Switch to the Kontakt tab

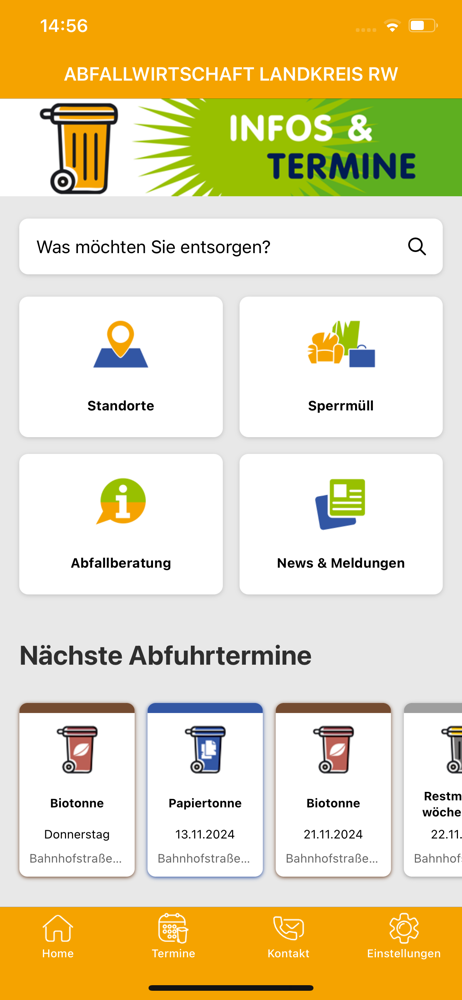coord(288,936)
